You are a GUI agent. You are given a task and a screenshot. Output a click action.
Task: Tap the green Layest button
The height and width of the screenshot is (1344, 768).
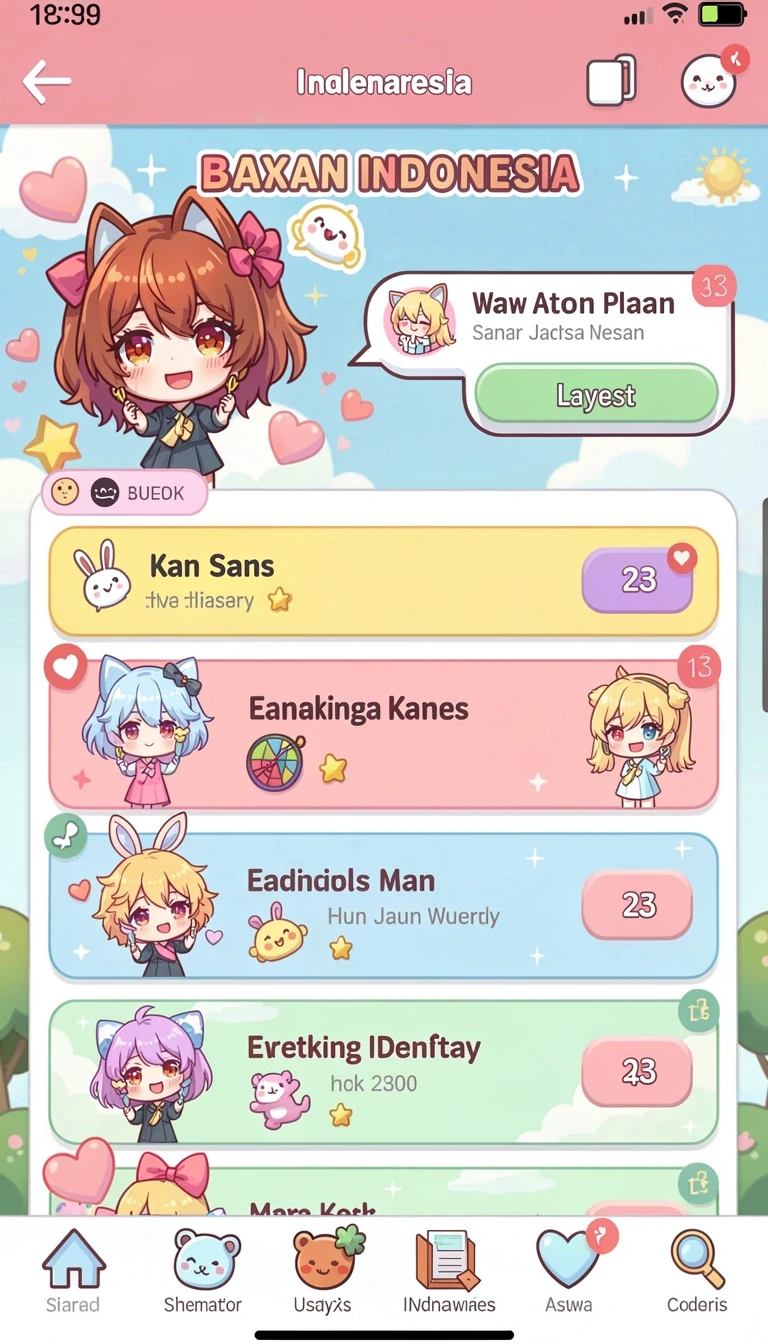(x=596, y=394)
